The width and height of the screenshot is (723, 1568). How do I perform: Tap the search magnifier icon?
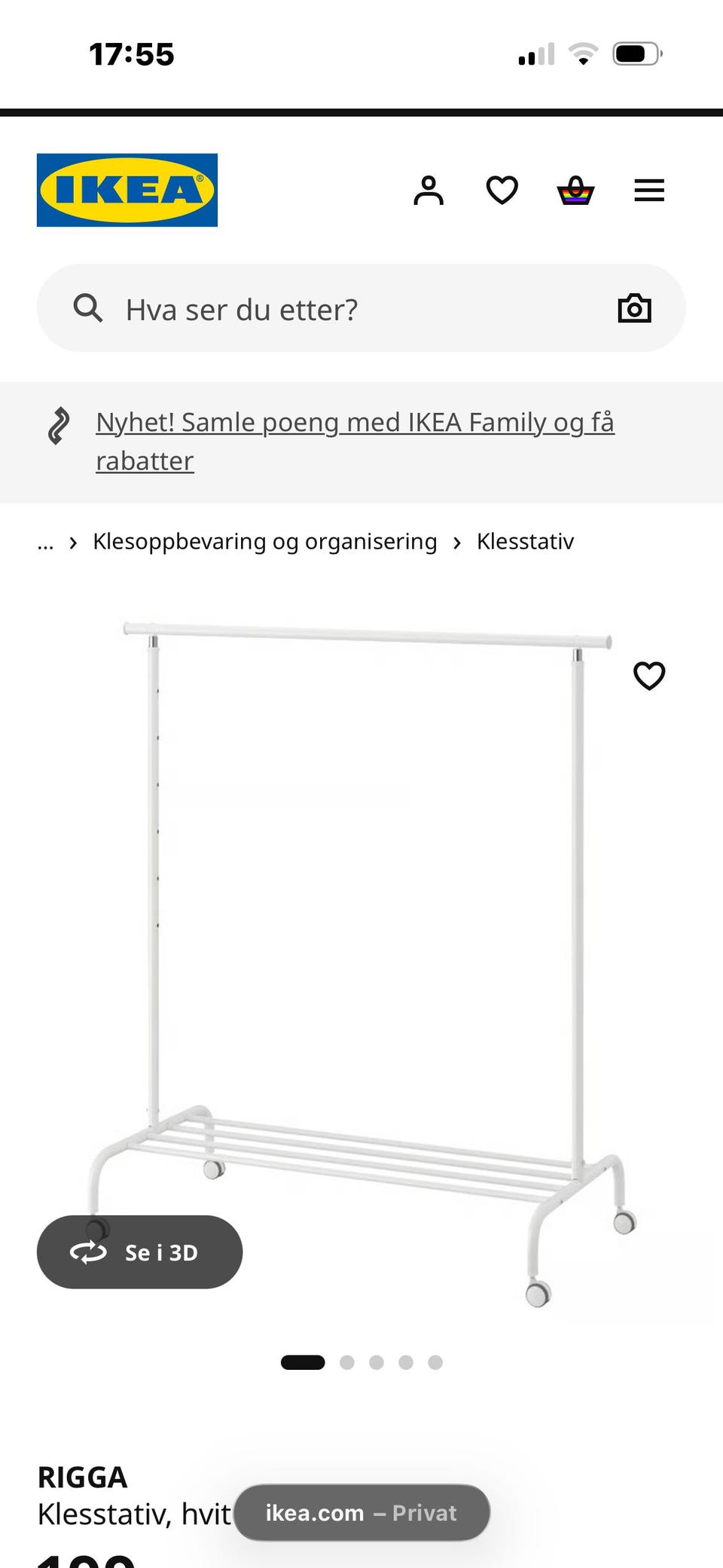pos(88,307)
